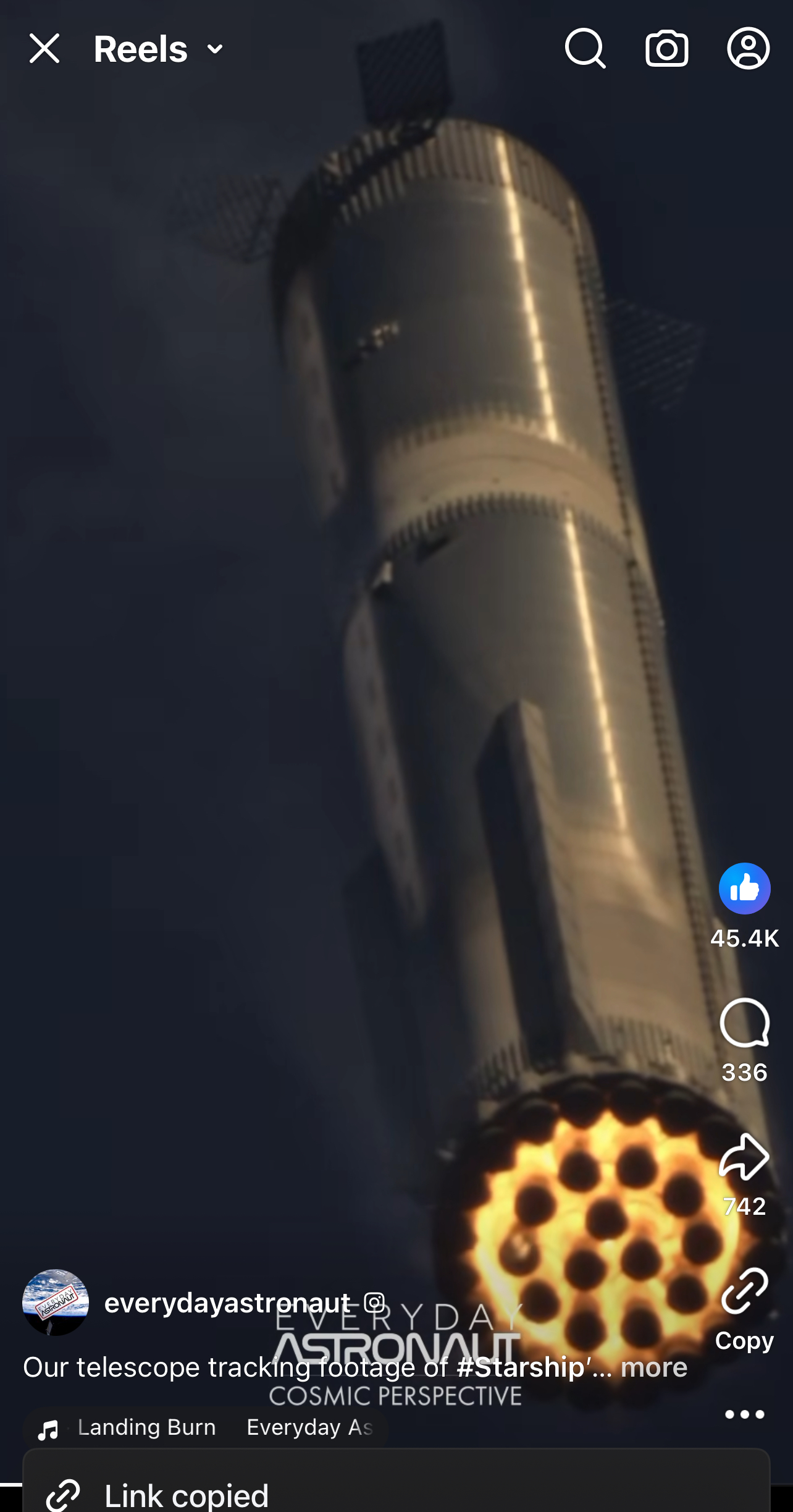Close the Reels viewer
793x1512 pixels.
coord(44,49)
